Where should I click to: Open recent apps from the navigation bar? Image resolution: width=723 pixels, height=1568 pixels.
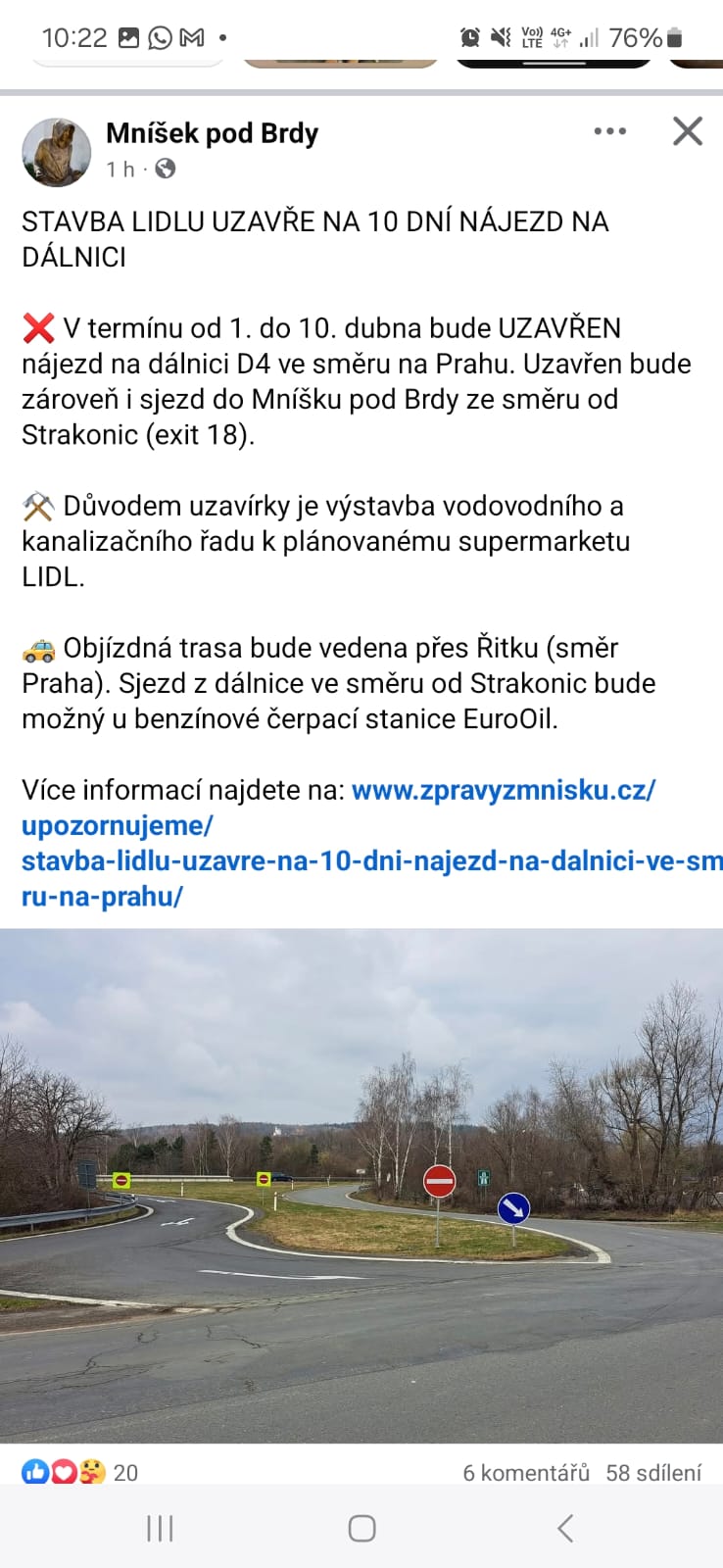(160, 1528)
